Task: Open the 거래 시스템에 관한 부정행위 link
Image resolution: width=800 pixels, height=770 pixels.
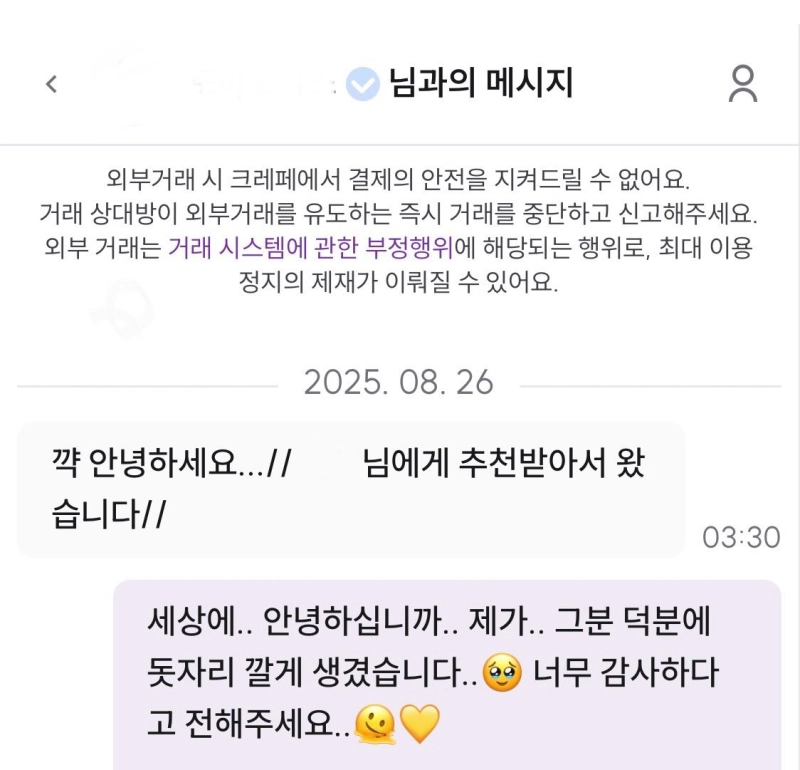Action: (317, 247)
